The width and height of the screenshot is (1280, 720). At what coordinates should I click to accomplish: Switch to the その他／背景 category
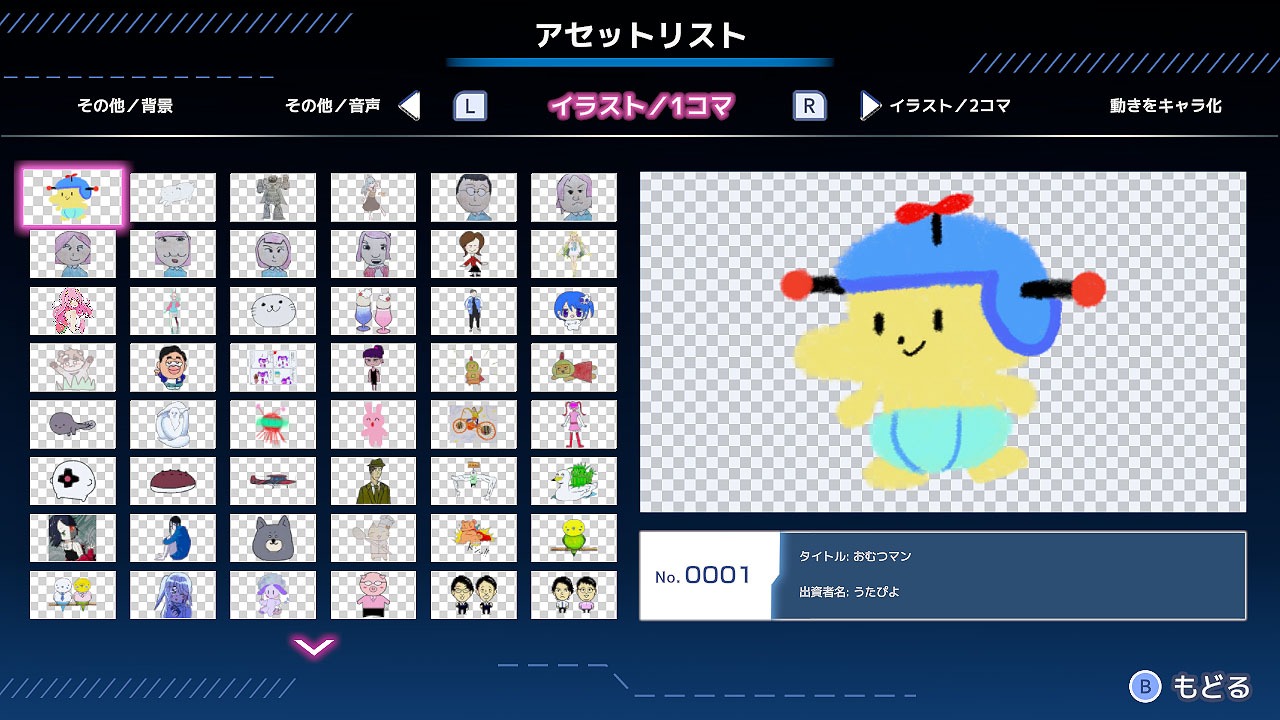pos(125,105)
